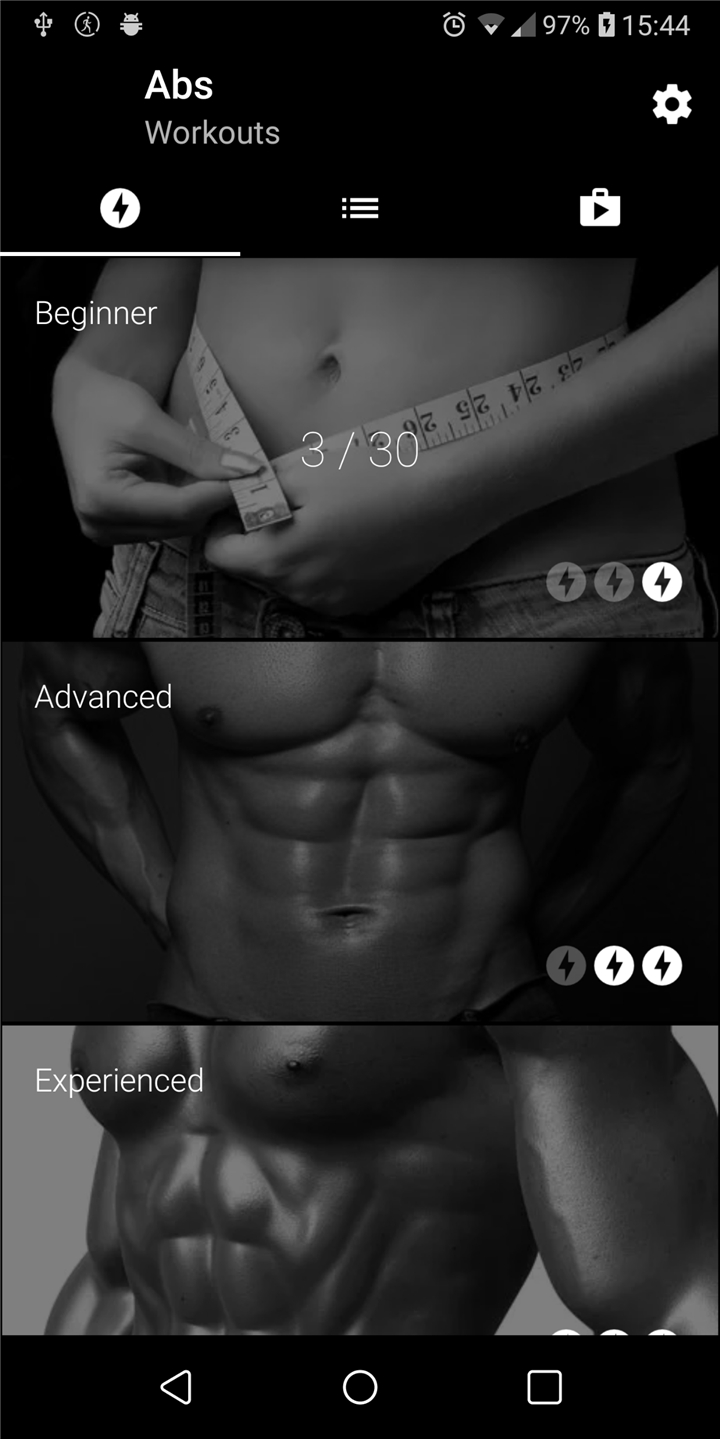The image size is (720, 1439).
Task: Go back with the system back button
Action: coord(176,1387)
